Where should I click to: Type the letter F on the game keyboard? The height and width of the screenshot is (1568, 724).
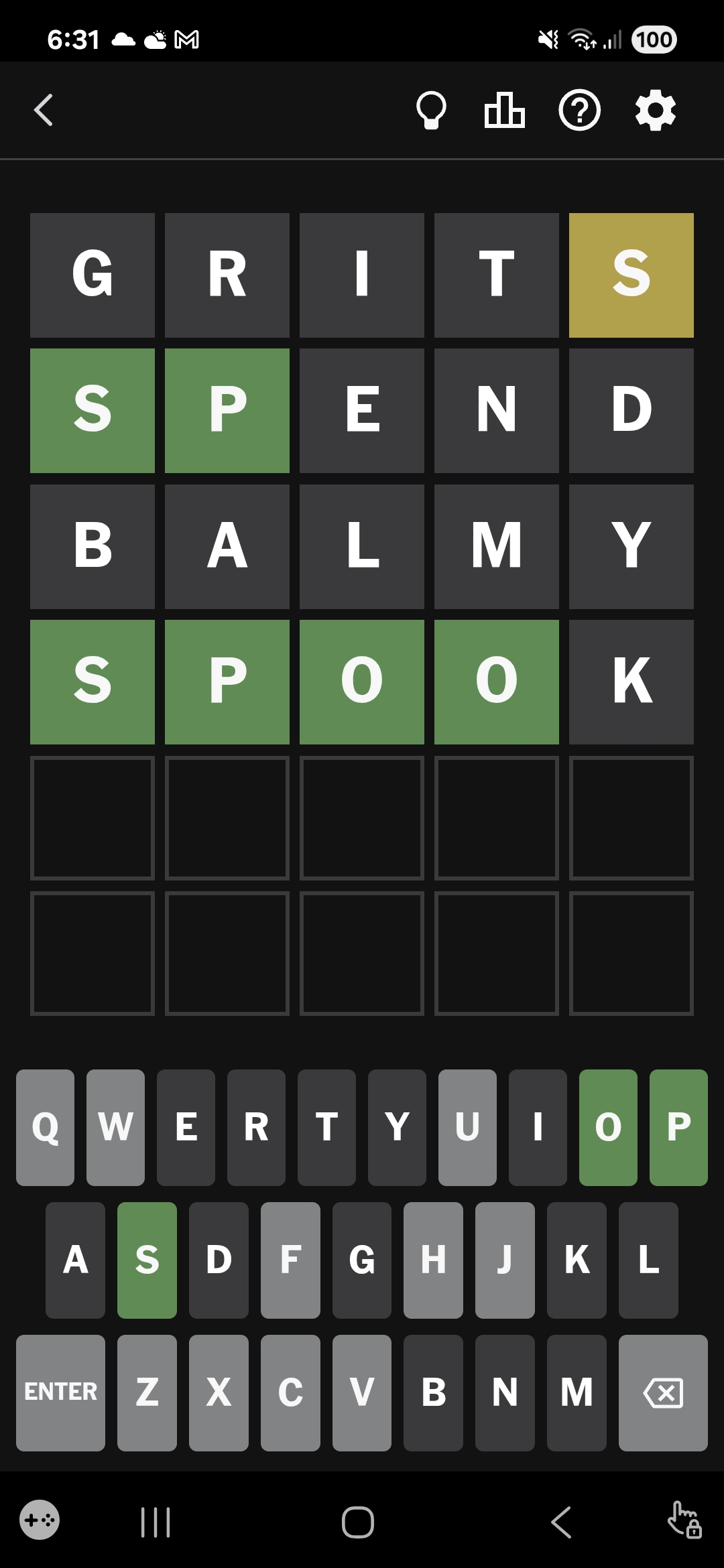[x=290, y=1260]
